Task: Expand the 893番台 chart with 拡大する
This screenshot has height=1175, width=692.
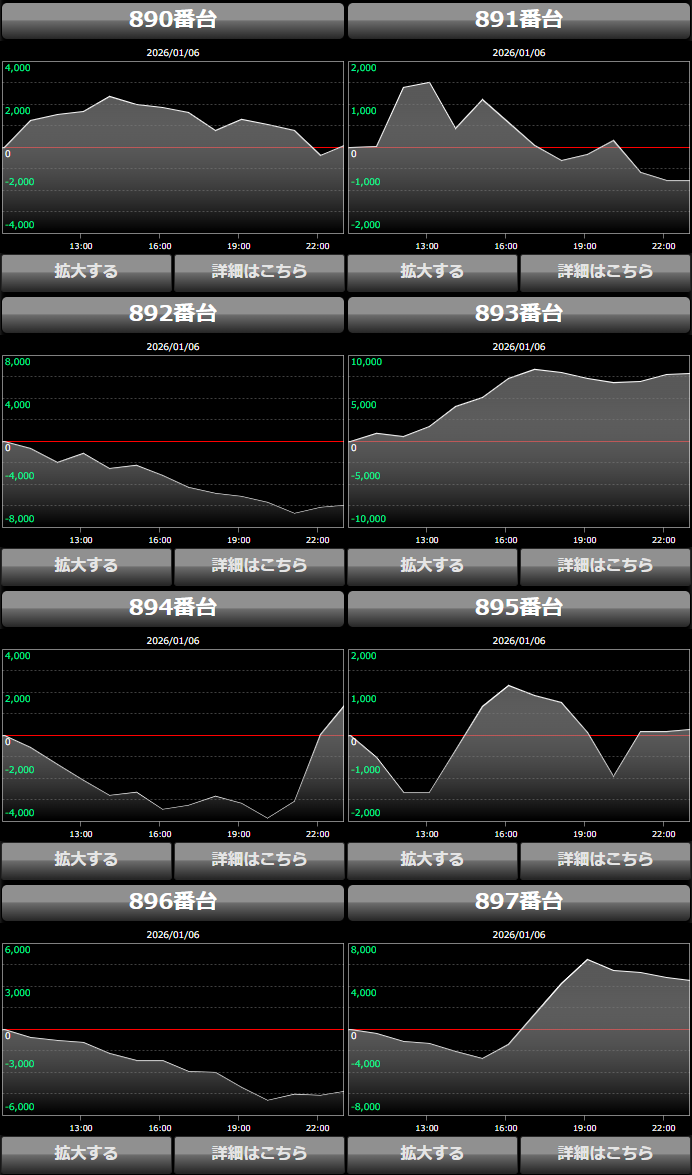Action: click(x=432, y=565)
